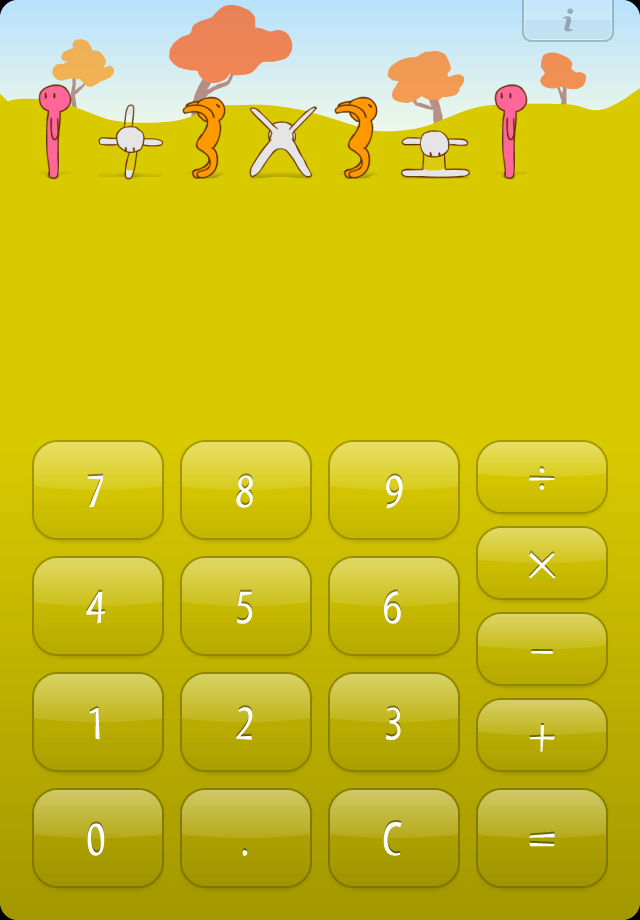The image size is (640, 920).
Task: Tap the number 7 key
Action: click(x=98, y=490)
